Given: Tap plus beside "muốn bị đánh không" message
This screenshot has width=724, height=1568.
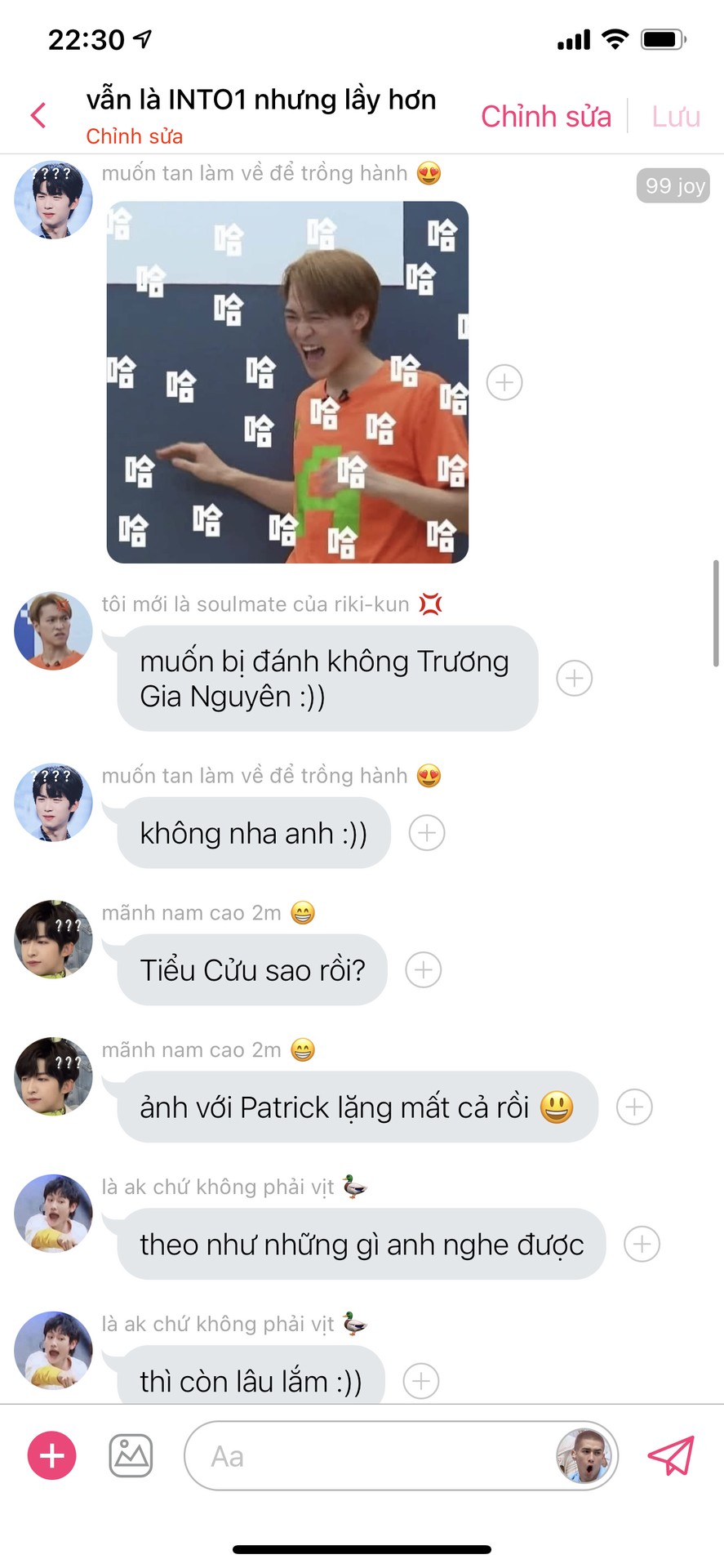Looking at the screenshot, I should (x=574, y=678).
